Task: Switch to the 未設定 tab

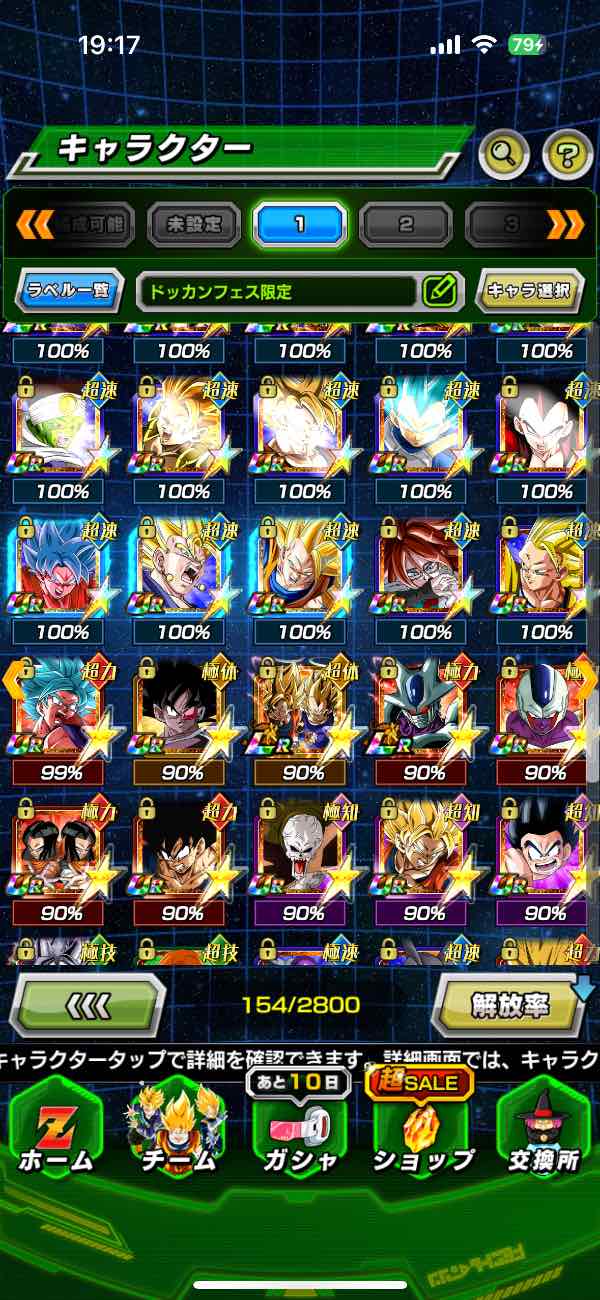Action: coord(194,224)
